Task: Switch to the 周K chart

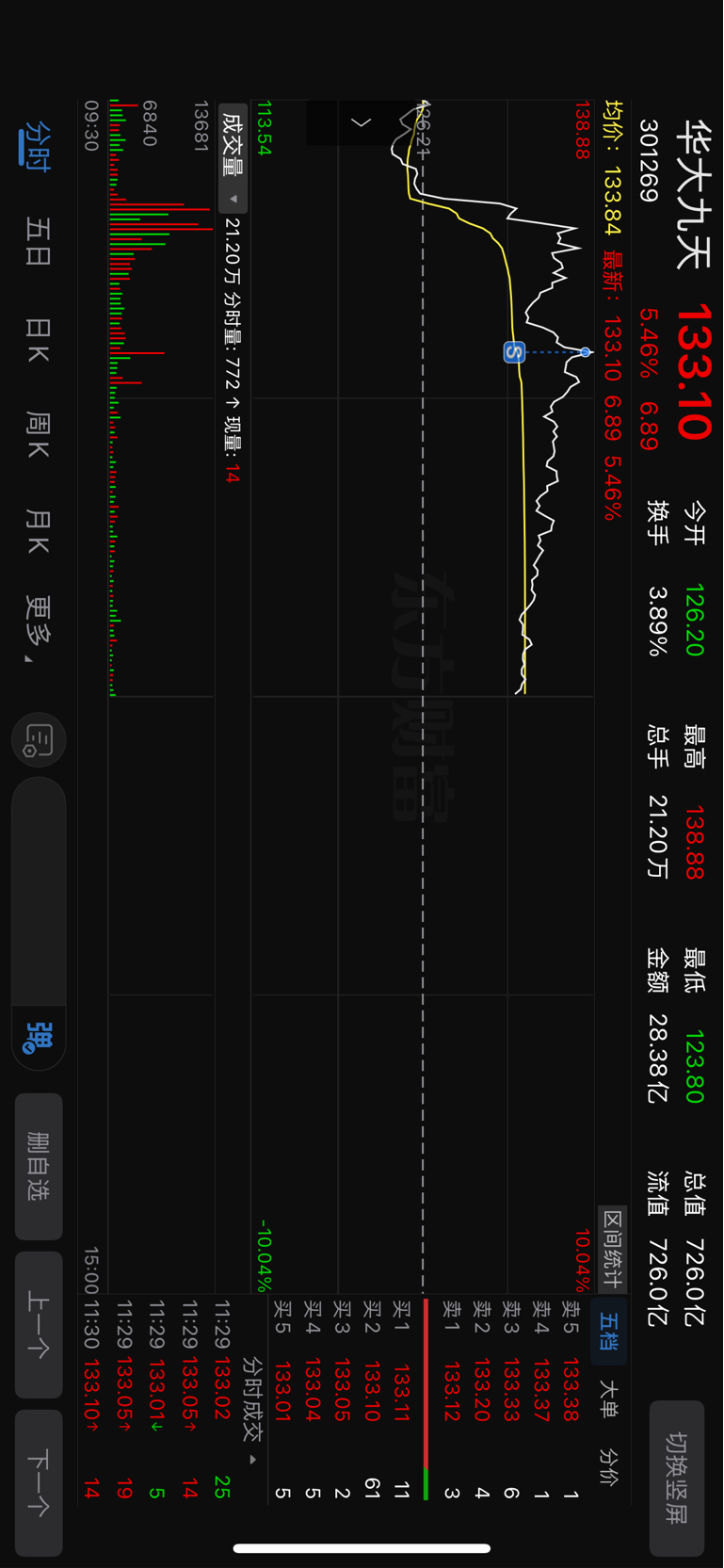Action: [38, 434]
